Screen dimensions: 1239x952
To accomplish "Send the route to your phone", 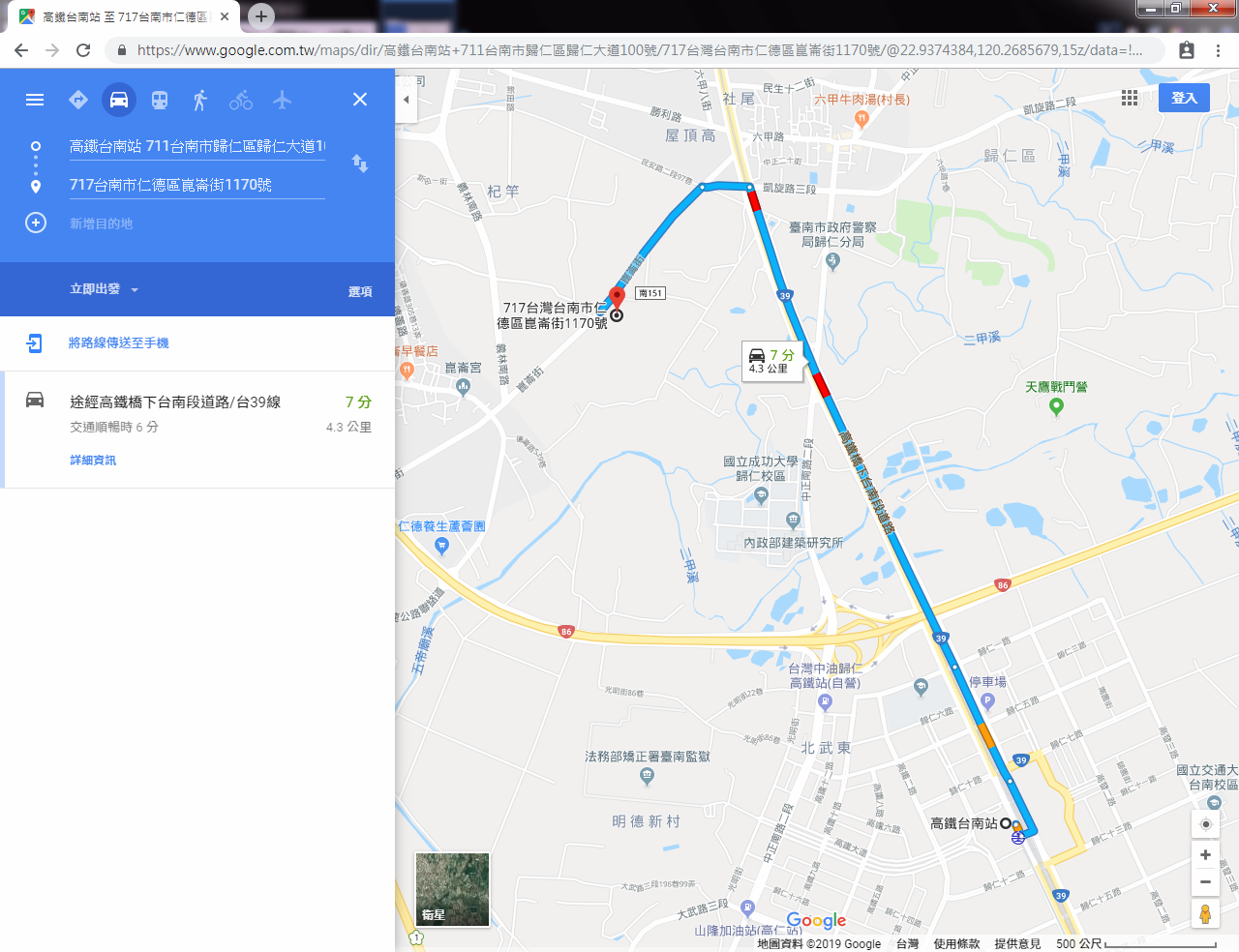I will click(118, 343).
